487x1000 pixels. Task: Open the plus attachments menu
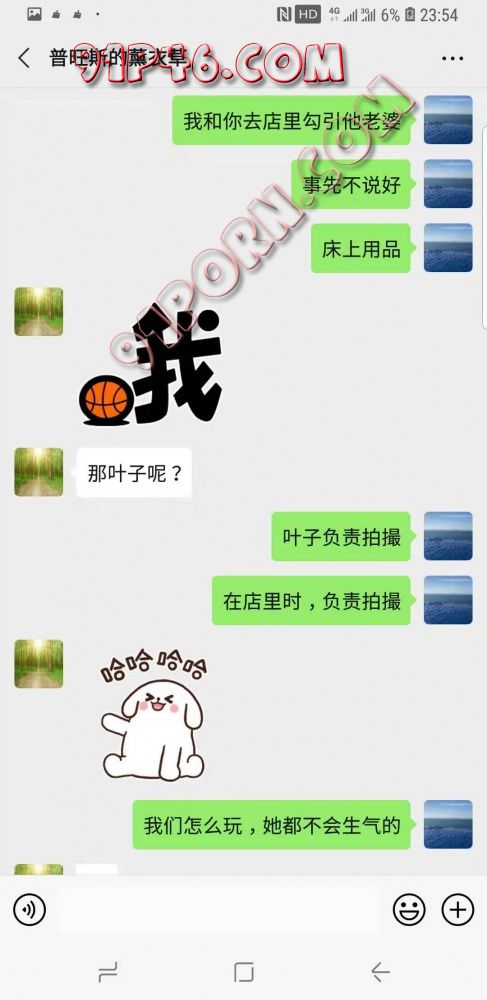coord(458,909)
